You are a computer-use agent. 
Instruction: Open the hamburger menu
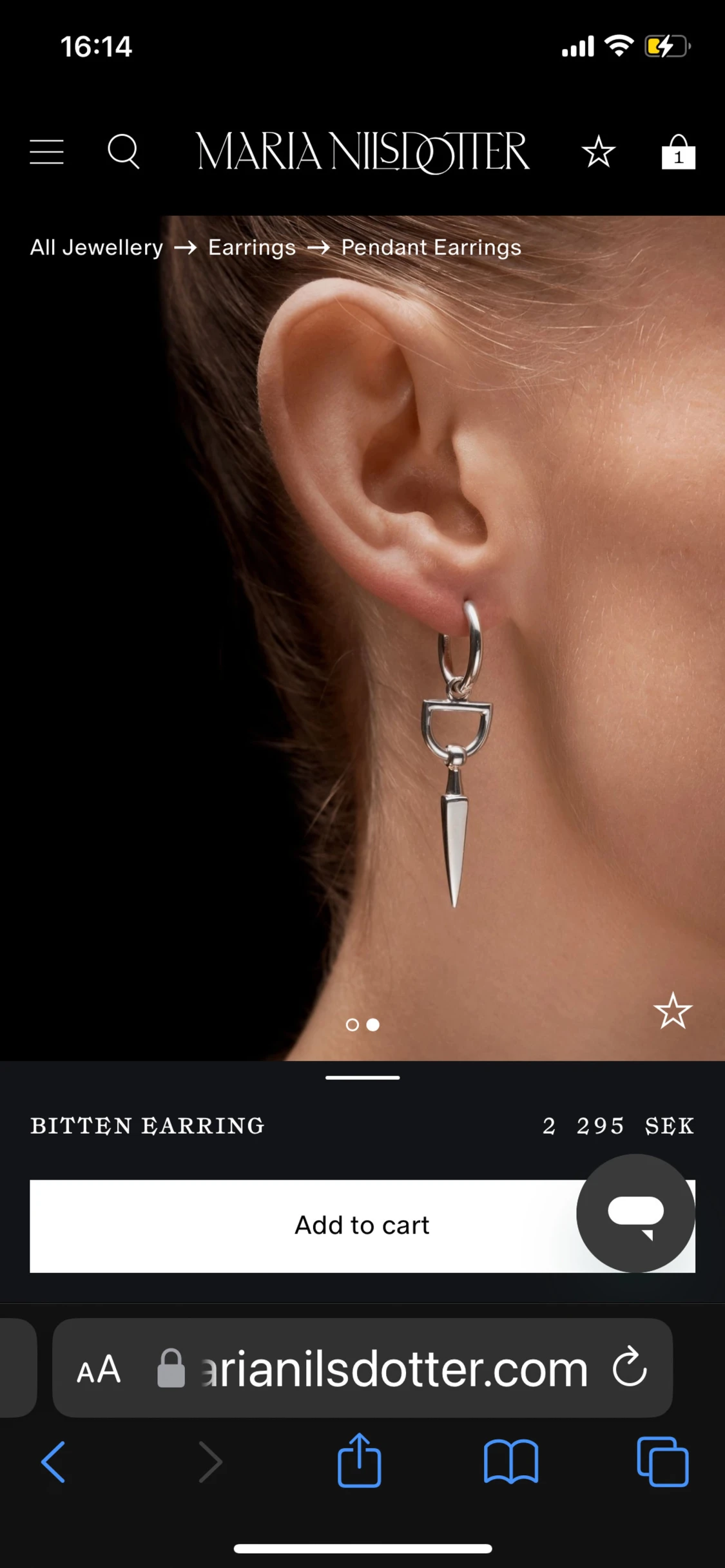(46, 152)
